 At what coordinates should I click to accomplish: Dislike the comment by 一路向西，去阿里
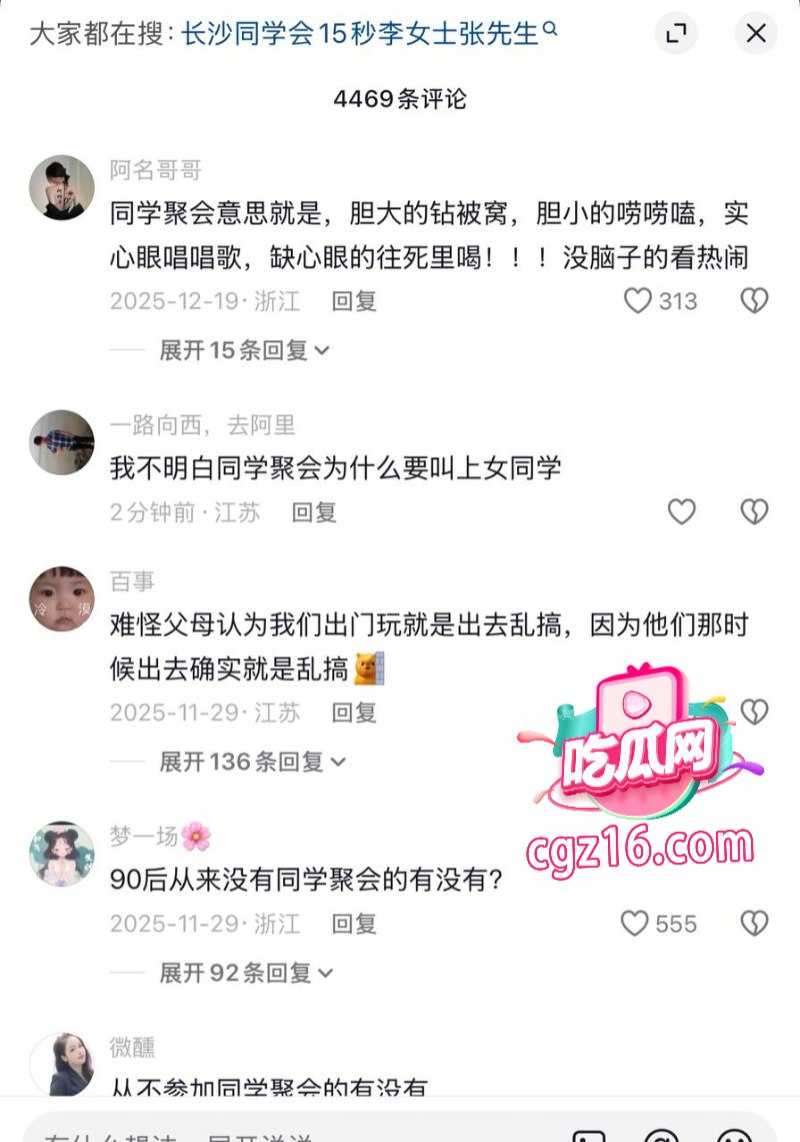[x=754, y=511]
